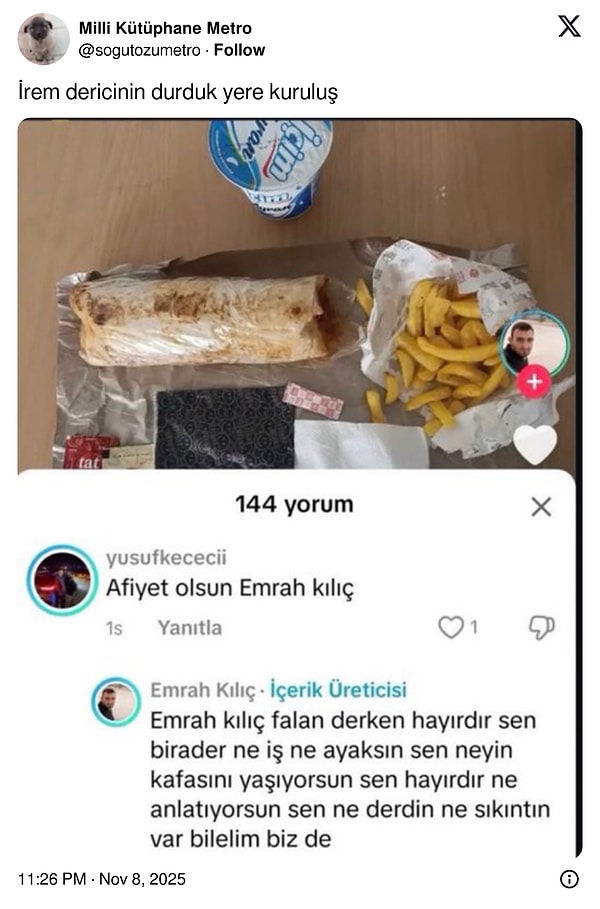Open the tweet info icon
The image size is (600, 909).
[569, 880]
